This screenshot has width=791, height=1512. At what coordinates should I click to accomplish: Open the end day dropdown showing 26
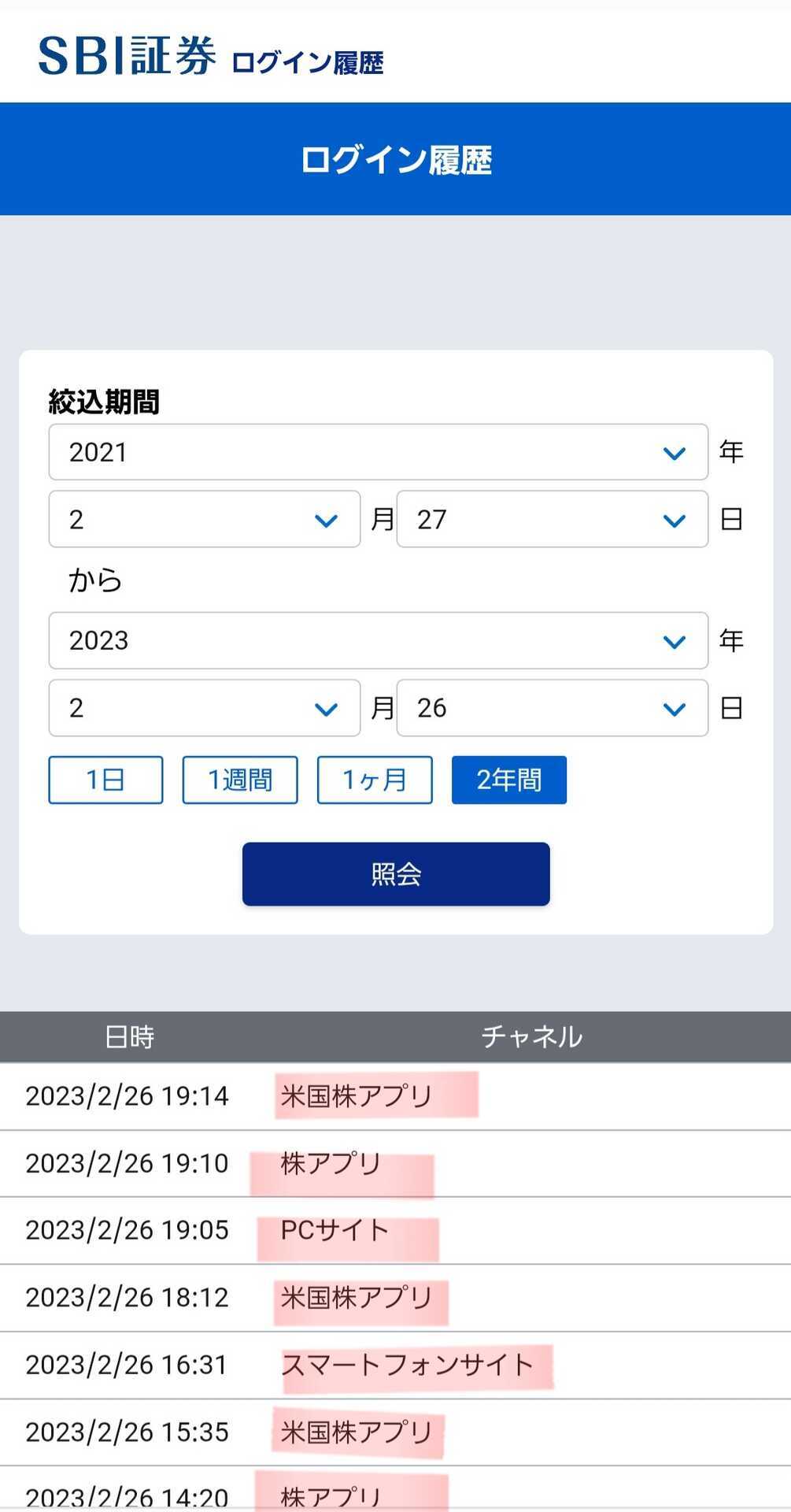[x=552, y=708]
